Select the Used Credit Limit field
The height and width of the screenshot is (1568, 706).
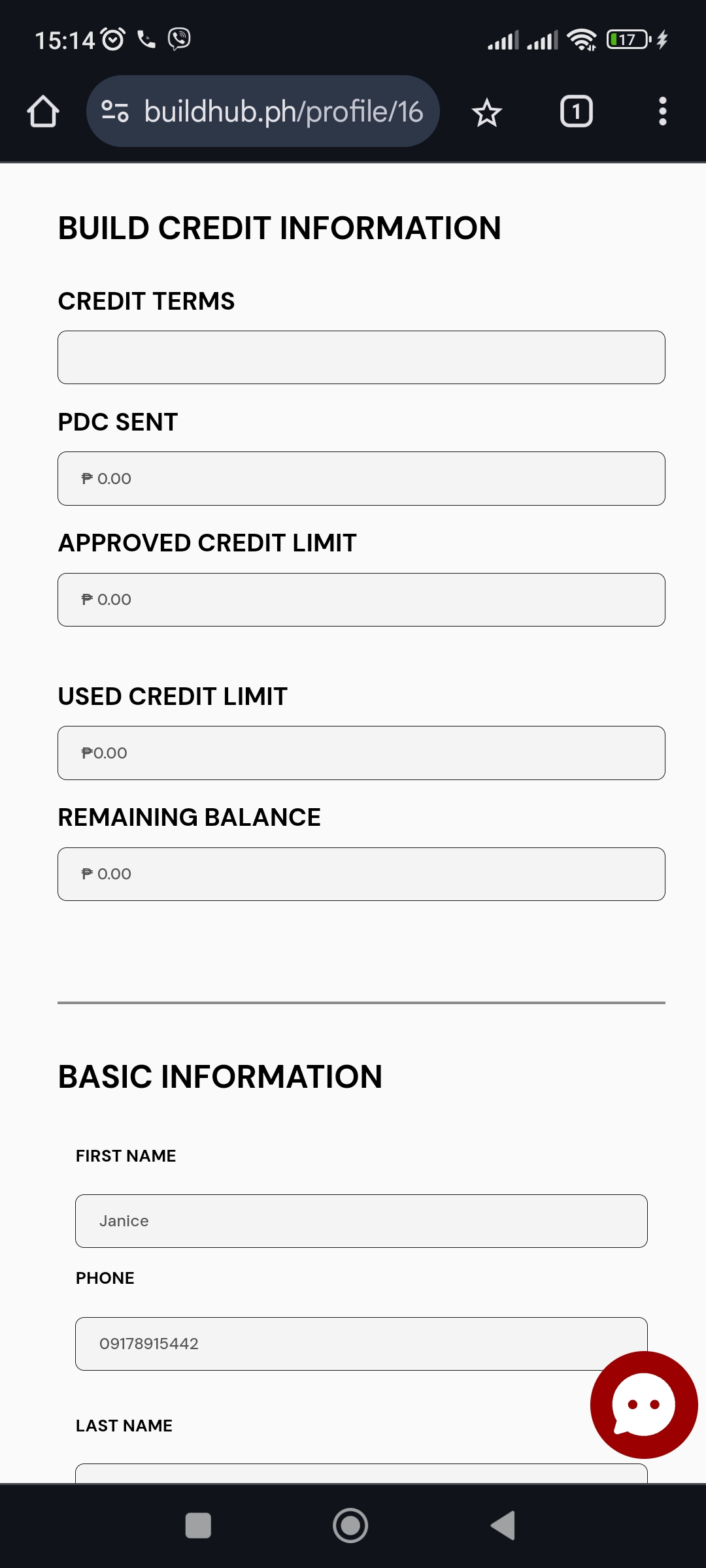click(361, 753)
